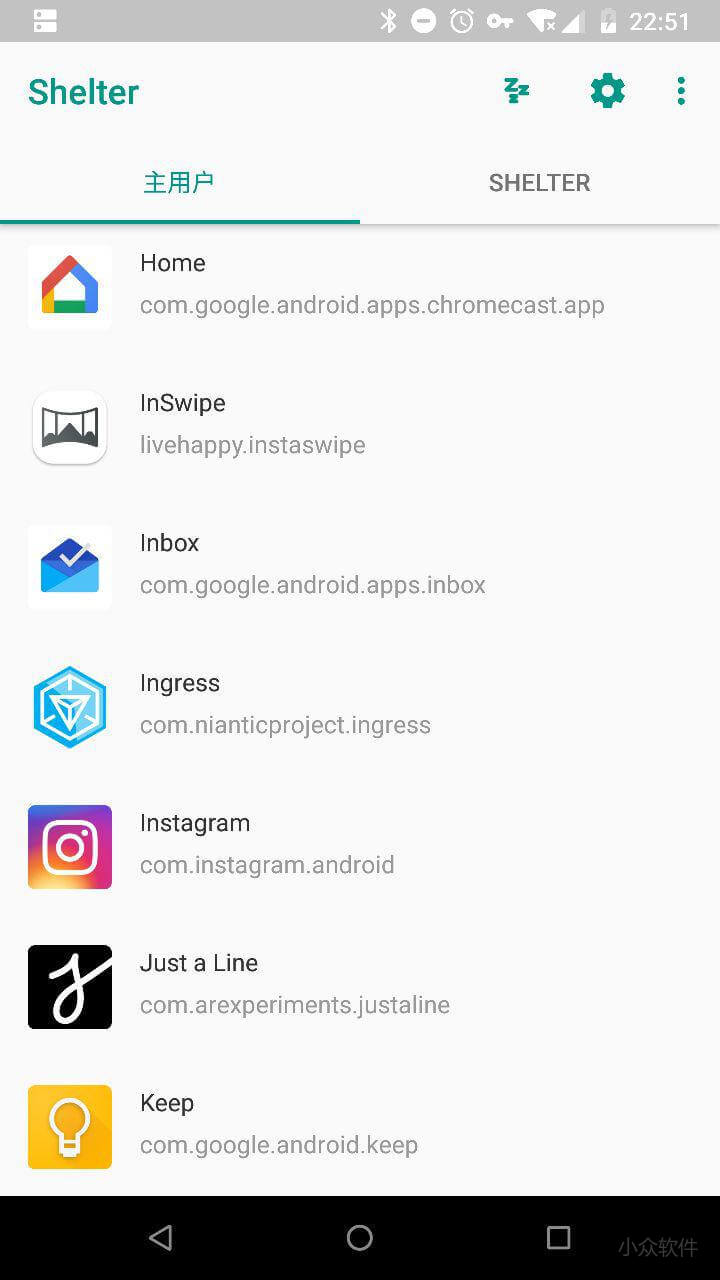Select the Home app row
The height and width of the screenshot is (1280, 720).
360,286
